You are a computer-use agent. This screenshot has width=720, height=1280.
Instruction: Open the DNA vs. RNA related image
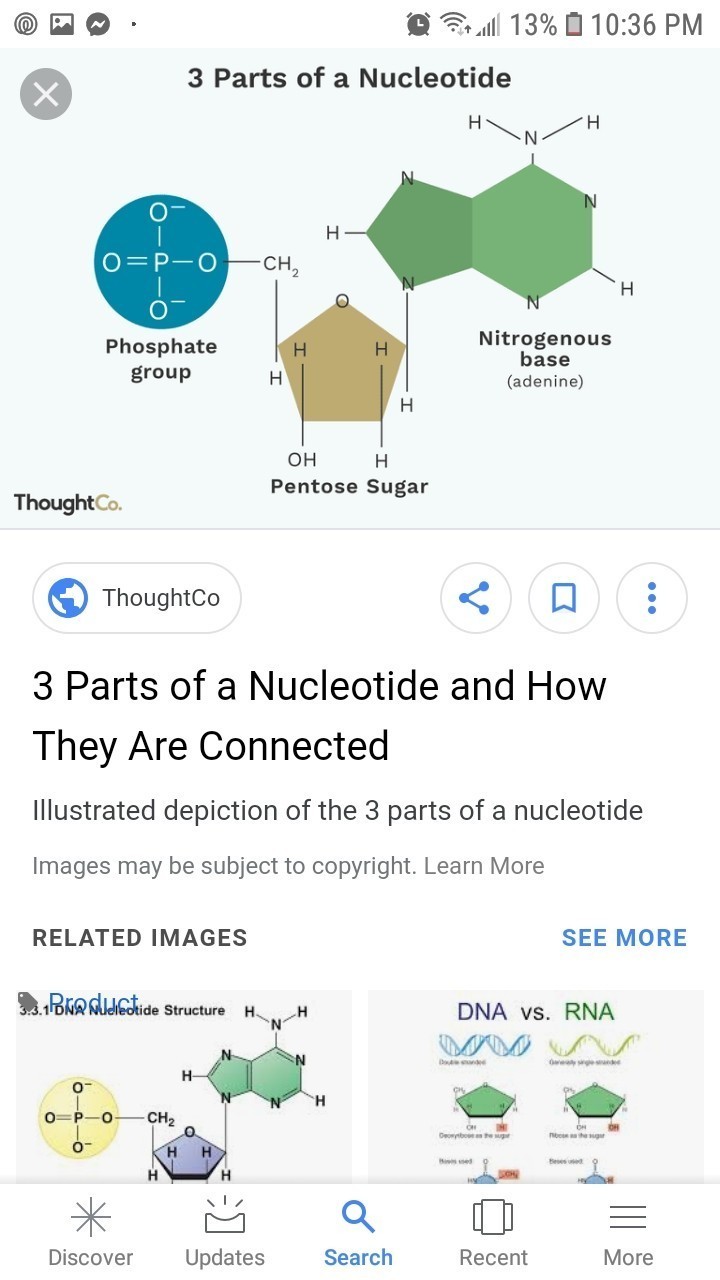point(536,1085)
